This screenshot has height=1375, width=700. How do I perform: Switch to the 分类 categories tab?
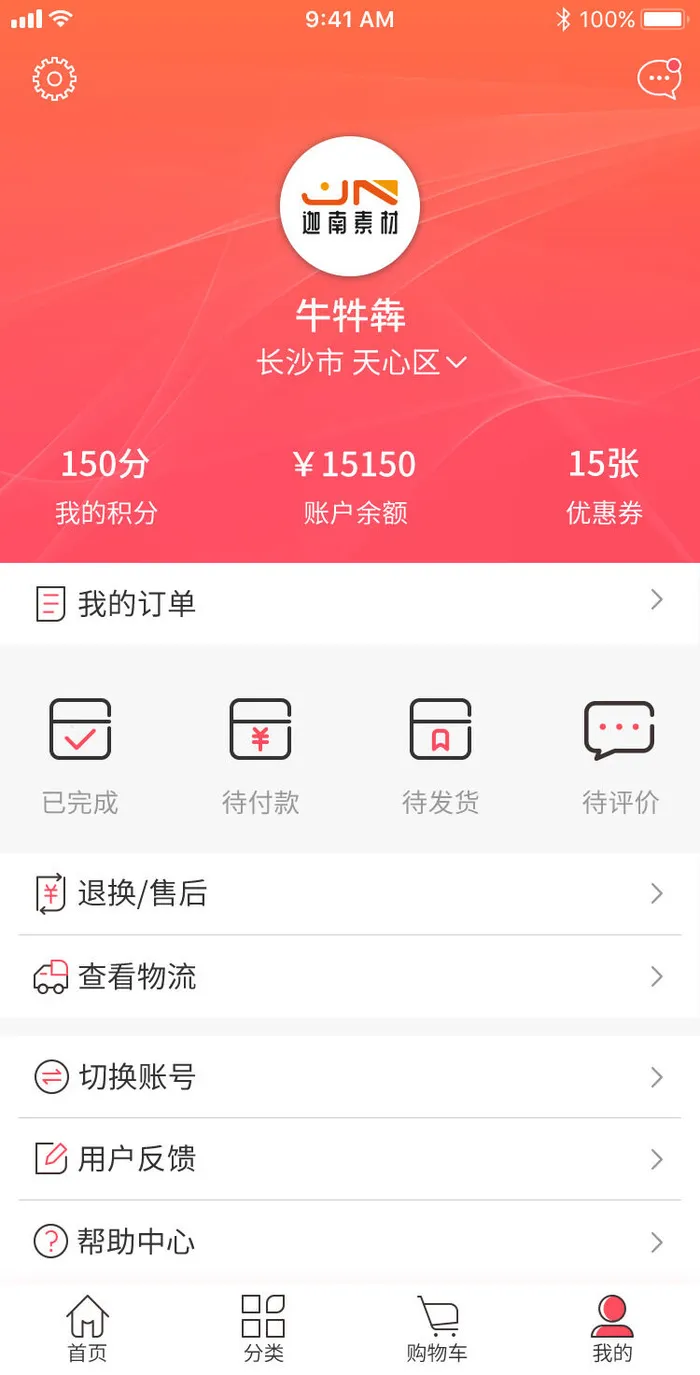tap(263, 1330)
